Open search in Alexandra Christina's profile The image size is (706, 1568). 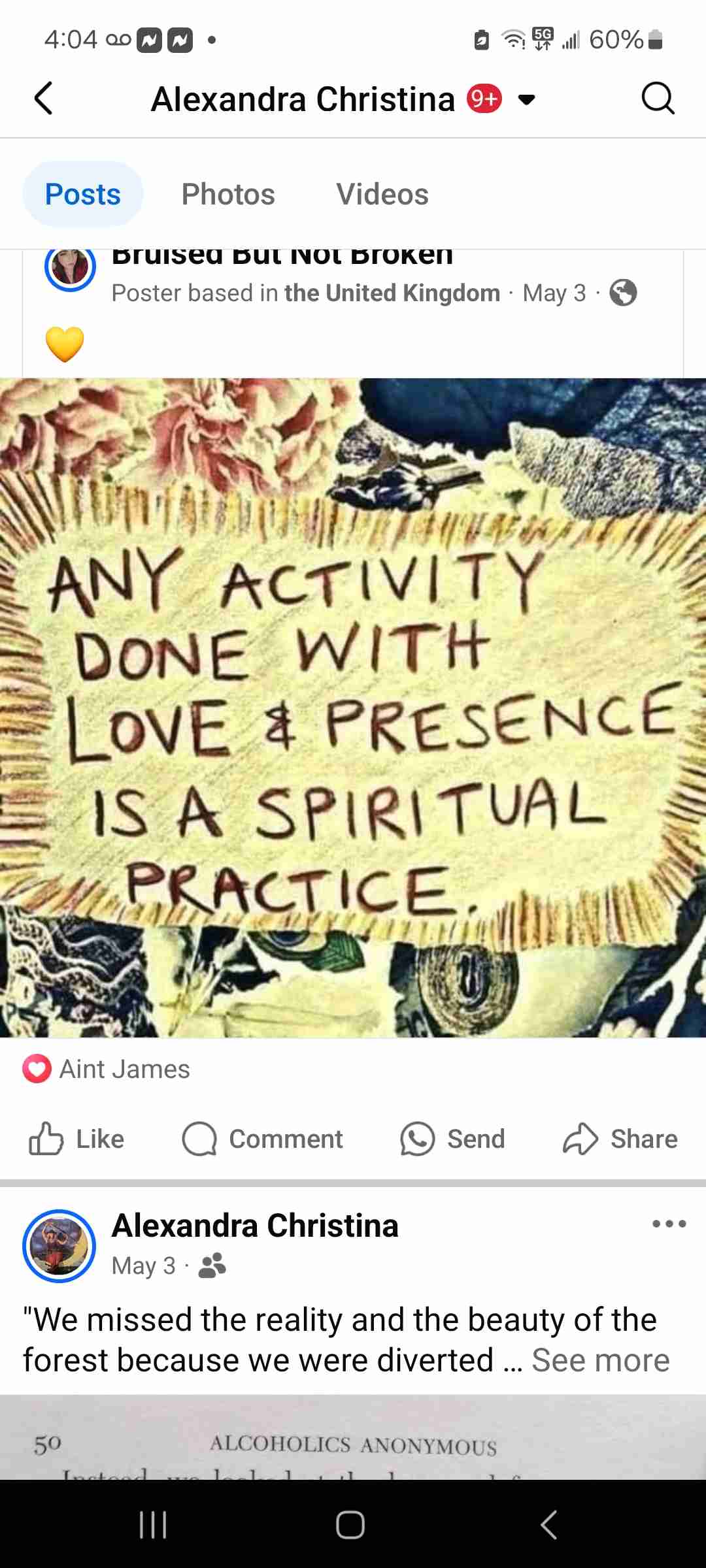pos(657,99)
